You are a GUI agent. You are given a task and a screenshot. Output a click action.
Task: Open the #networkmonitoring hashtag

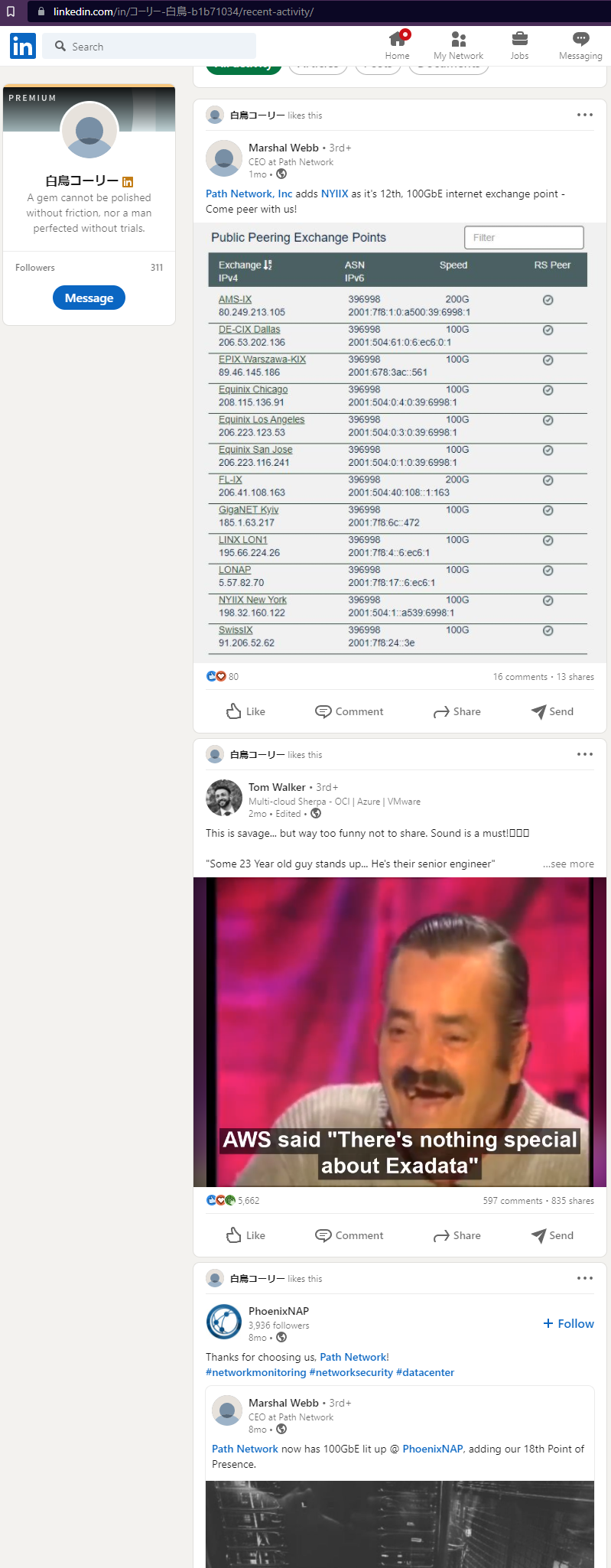255,1372
